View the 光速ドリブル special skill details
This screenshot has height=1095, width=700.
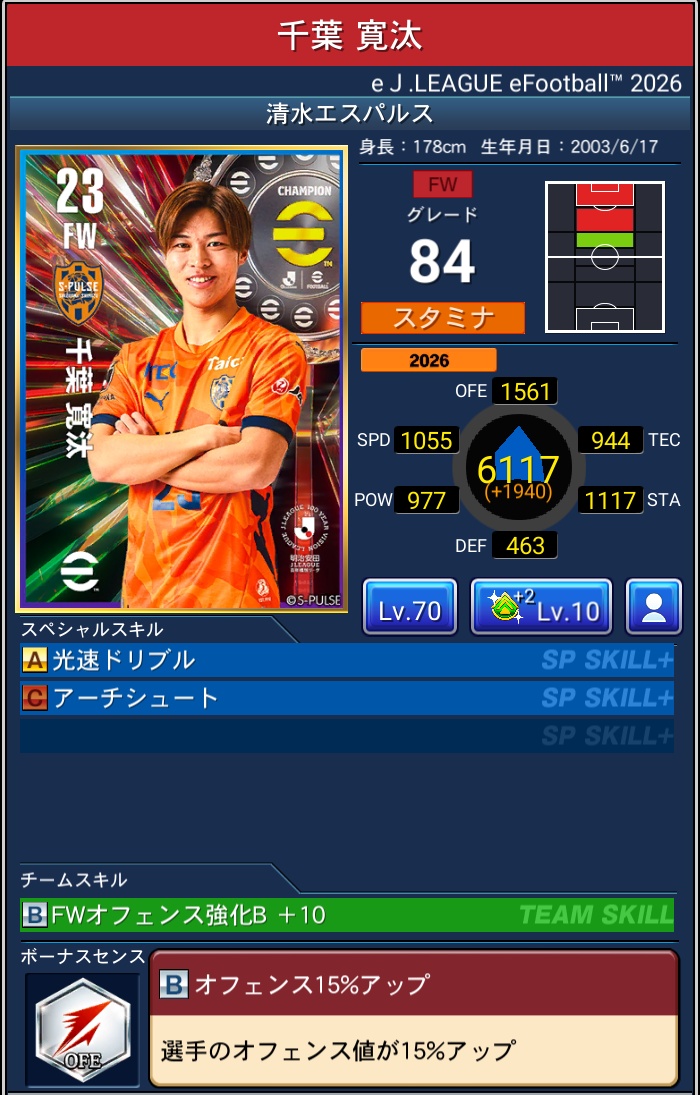(x=346, y=660)
